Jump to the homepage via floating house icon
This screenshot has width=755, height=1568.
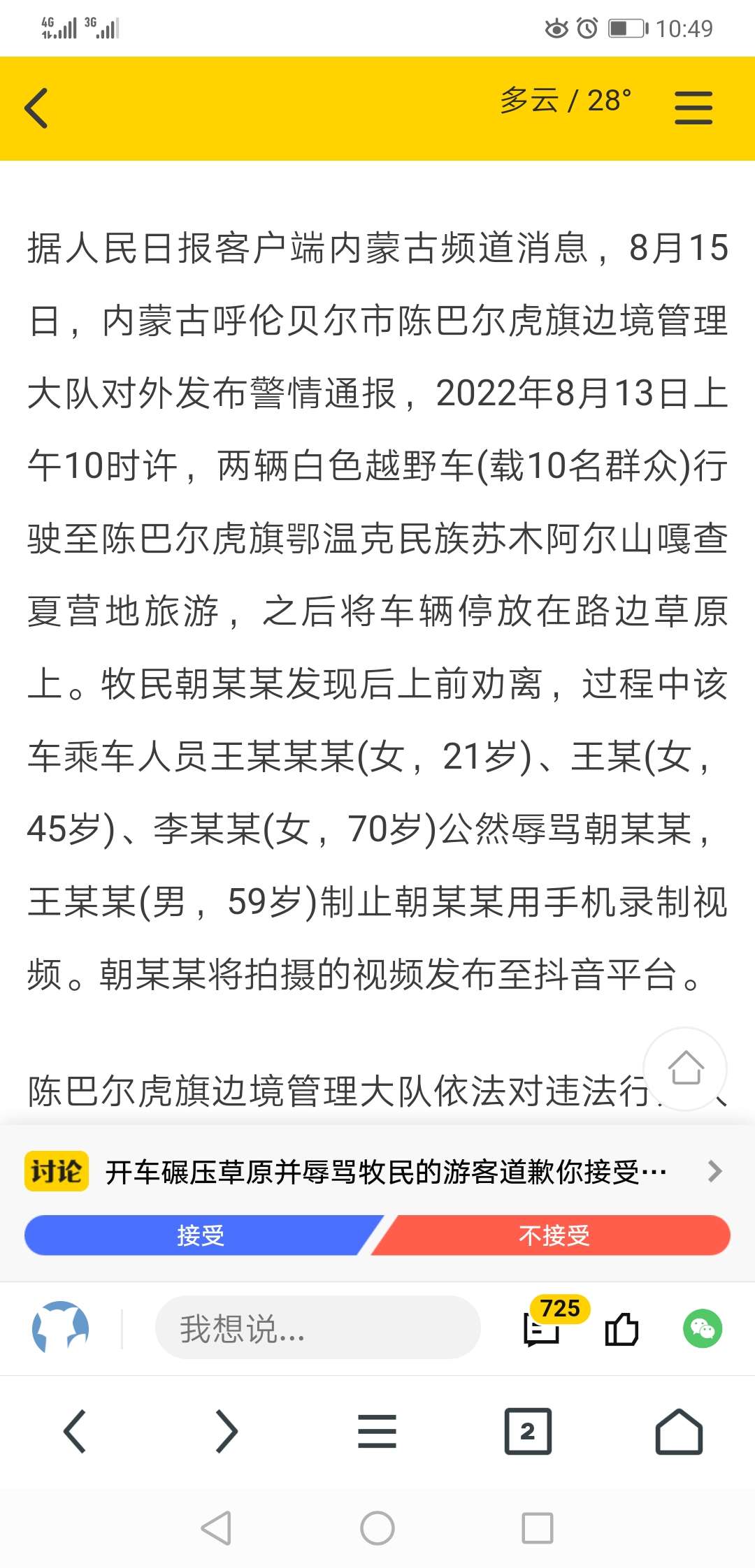[685, 1068]
